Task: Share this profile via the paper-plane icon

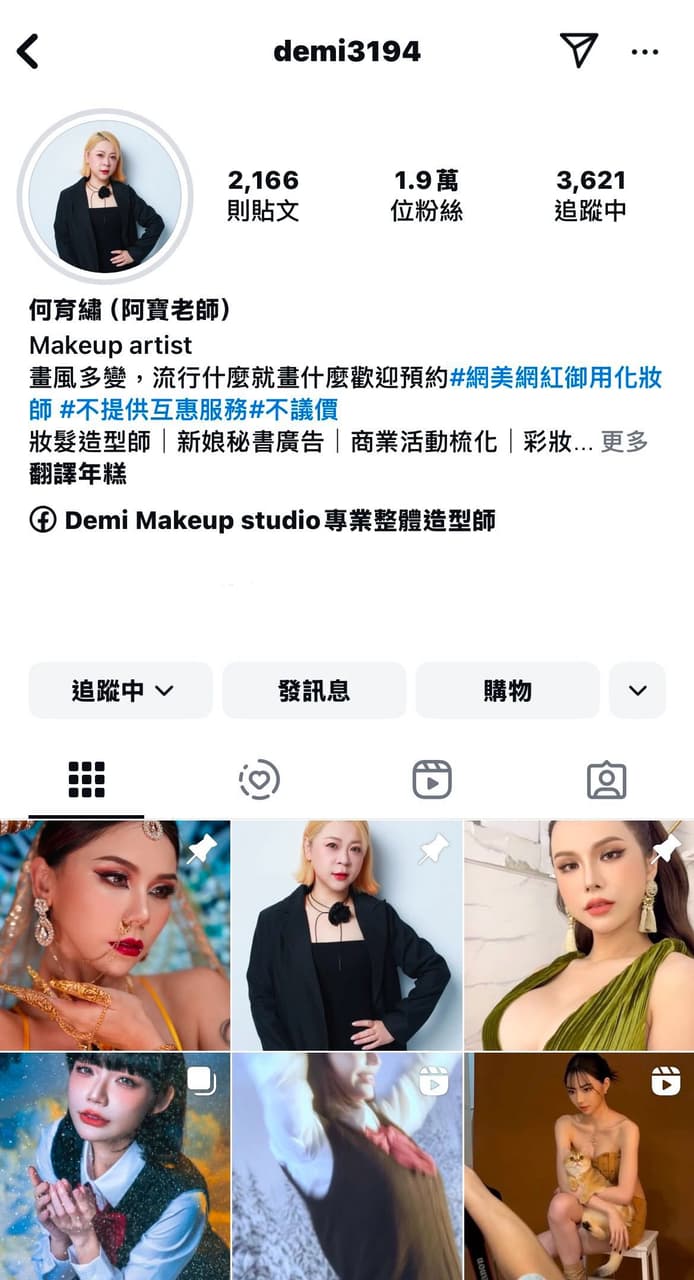Action: coord(578,50)
